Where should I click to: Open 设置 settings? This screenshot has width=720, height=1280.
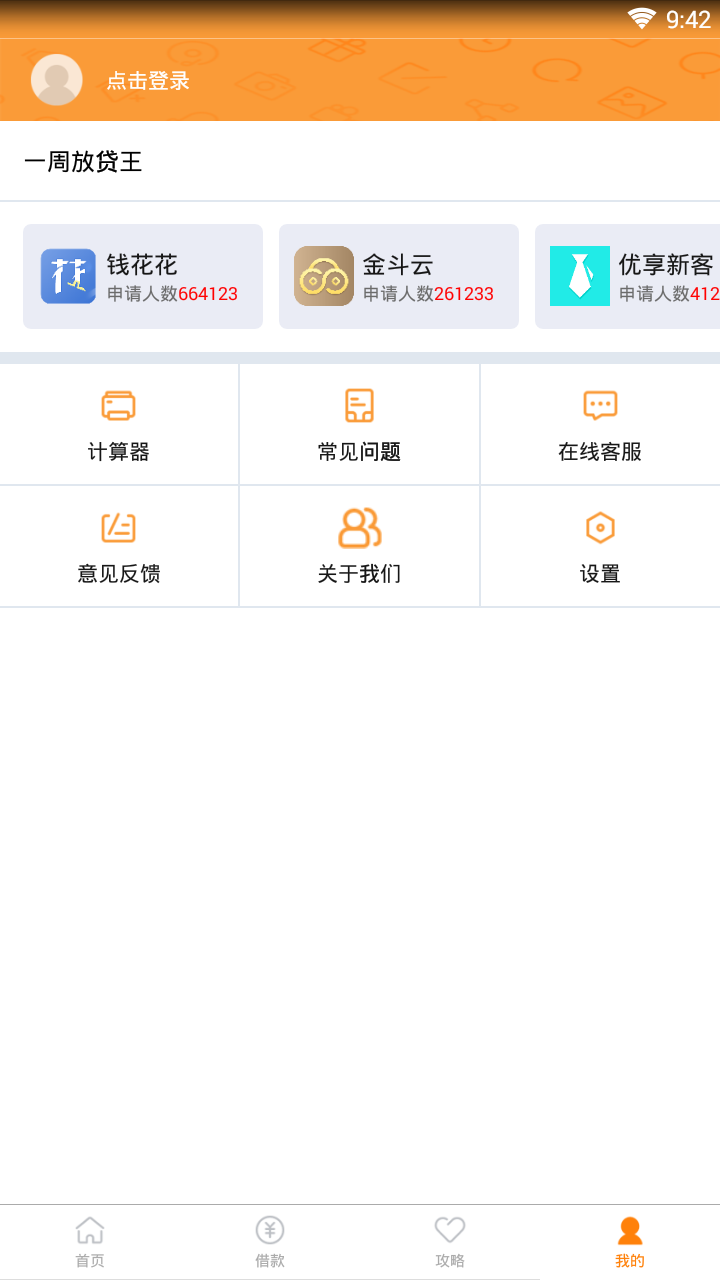click(600, 547)
